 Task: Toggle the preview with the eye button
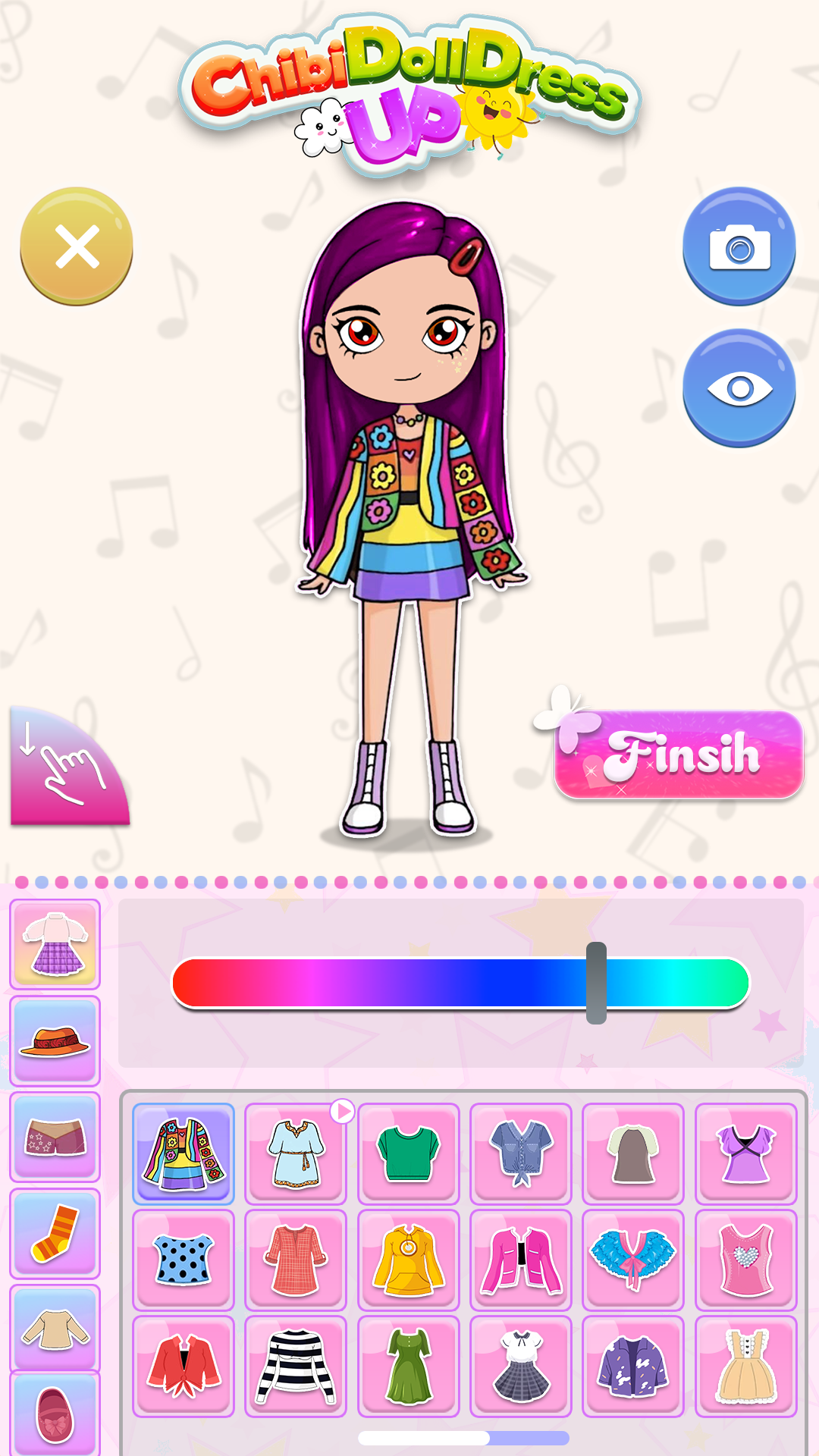coord(739,388)
